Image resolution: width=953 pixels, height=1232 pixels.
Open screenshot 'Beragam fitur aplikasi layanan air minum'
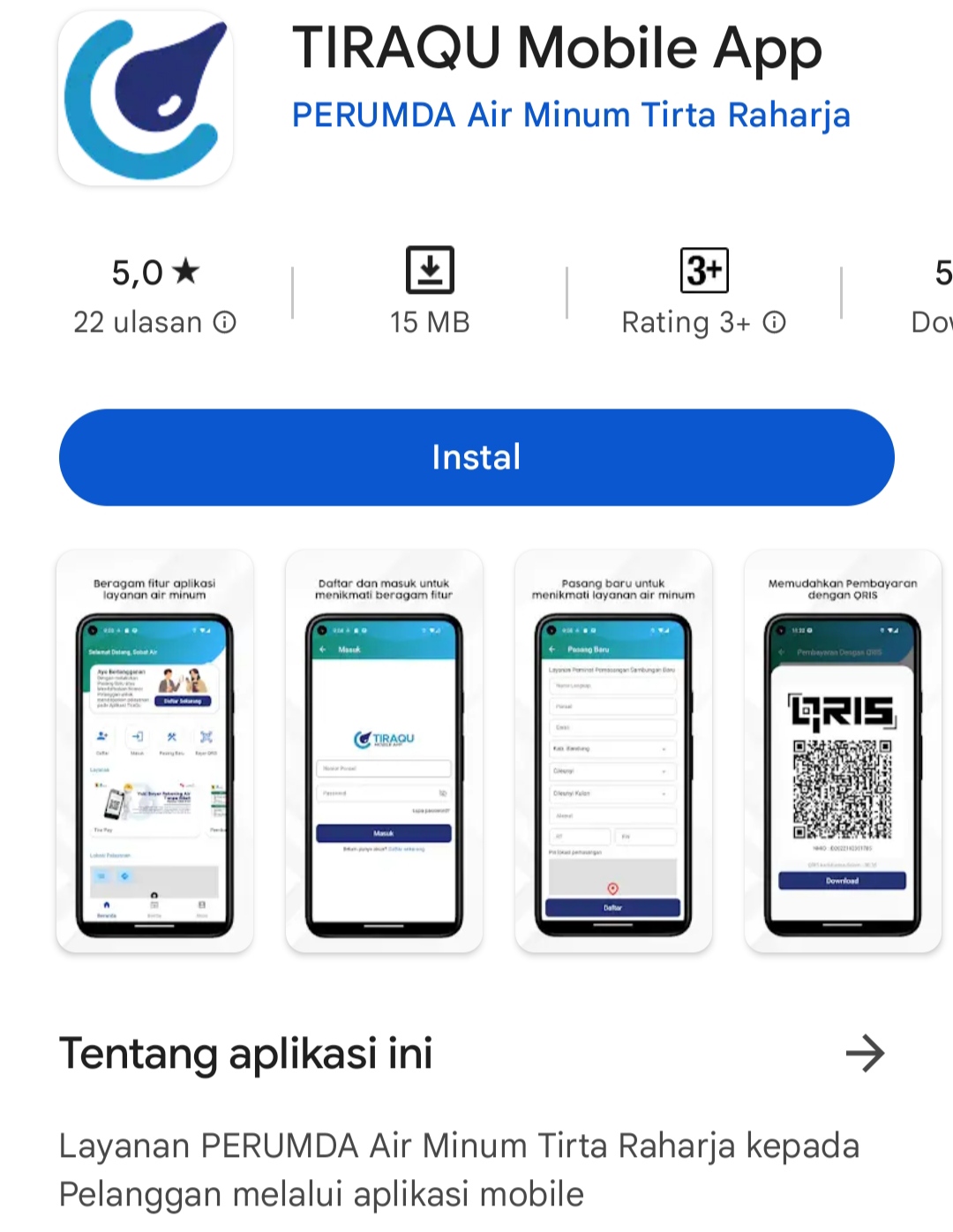click(154, 750)
